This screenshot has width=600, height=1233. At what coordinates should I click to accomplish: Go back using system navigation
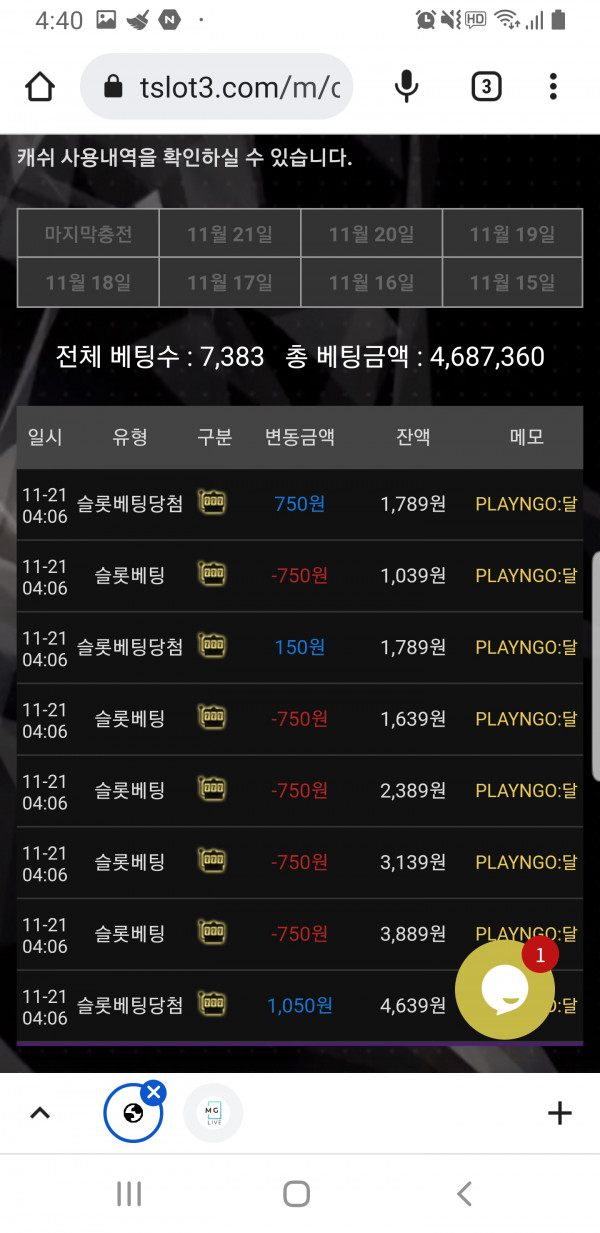(464, 1193)
